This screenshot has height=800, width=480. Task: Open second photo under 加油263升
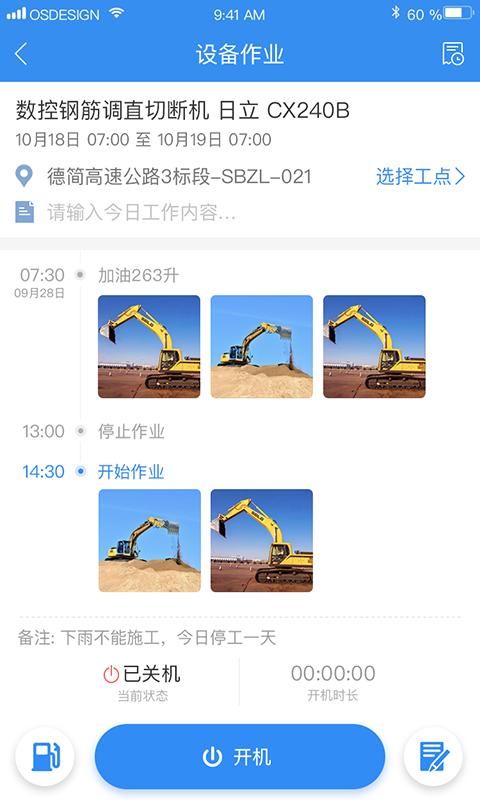(262, 346)
